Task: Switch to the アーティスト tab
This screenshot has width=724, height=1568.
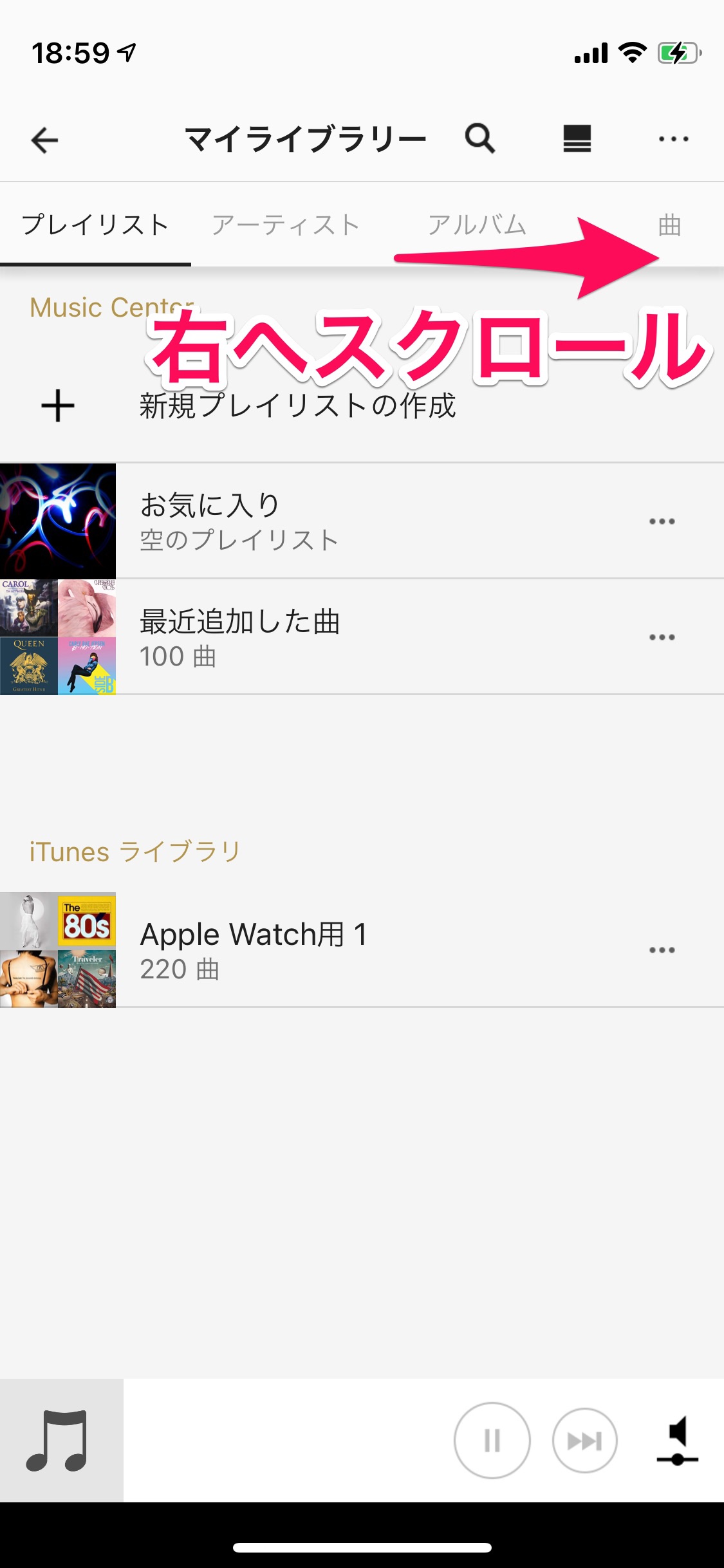Action: click(x=286, y=225)
